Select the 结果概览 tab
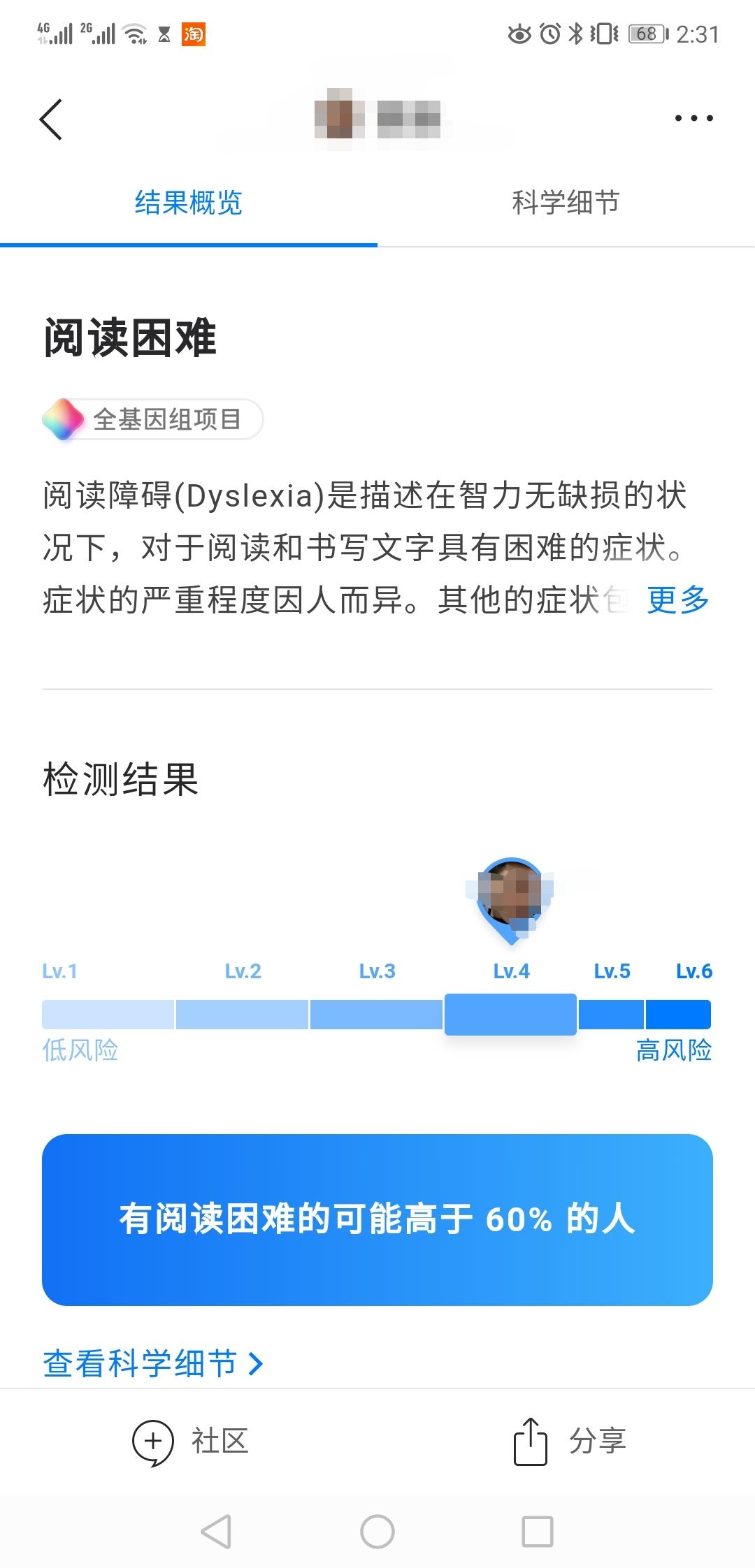 (188, 203)
